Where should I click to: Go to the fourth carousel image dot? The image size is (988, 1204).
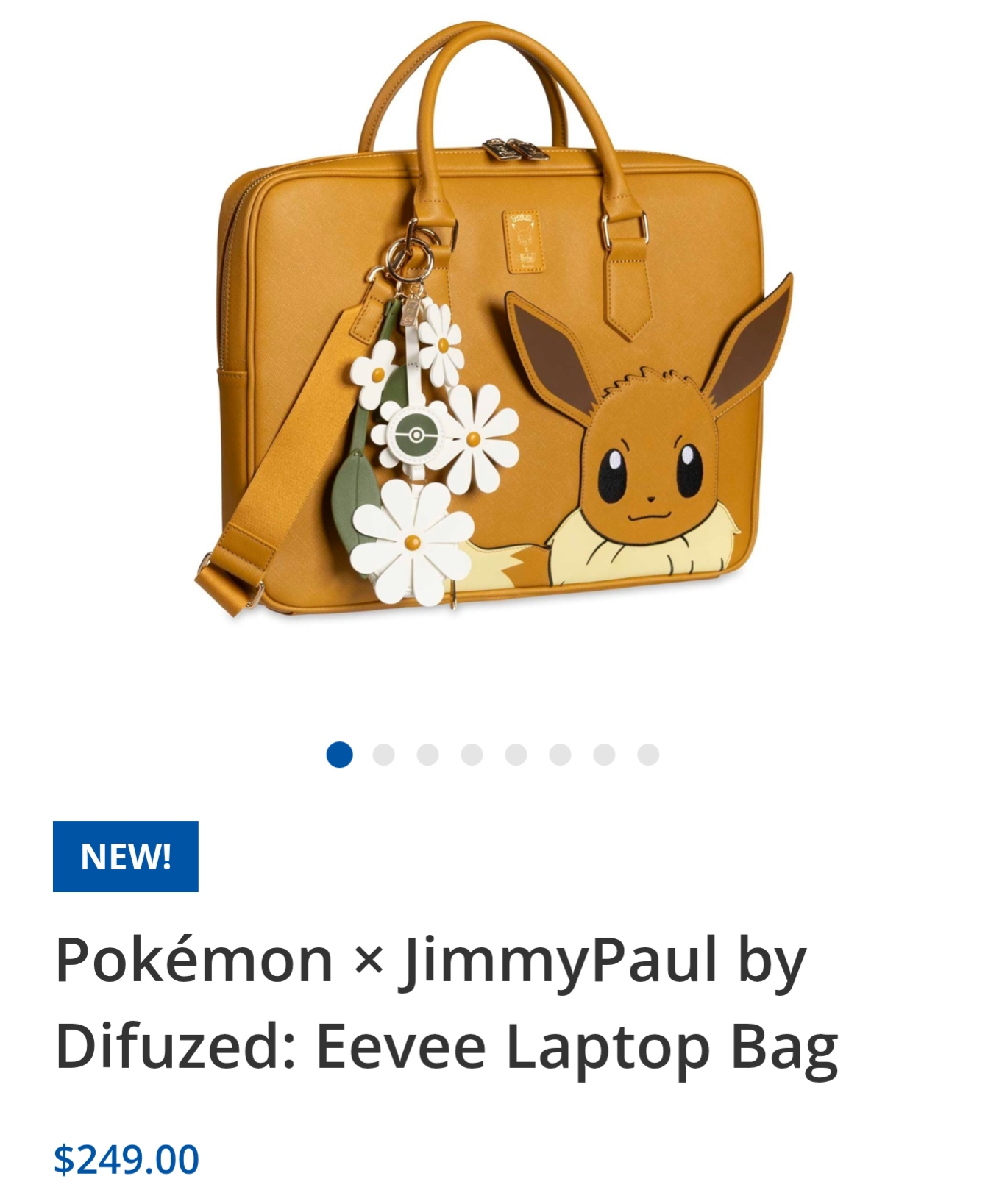472,755
